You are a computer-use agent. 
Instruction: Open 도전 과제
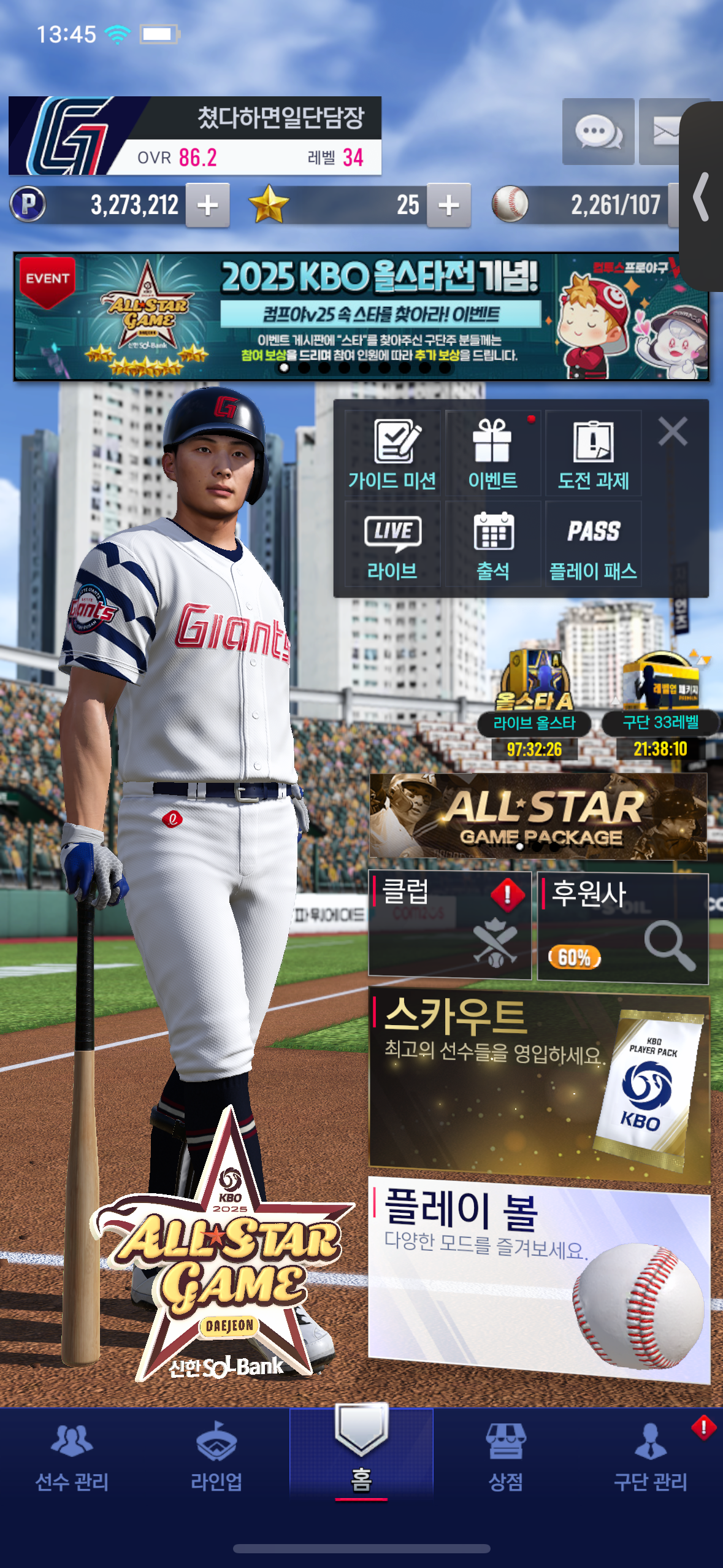click(x=594, y=453)
